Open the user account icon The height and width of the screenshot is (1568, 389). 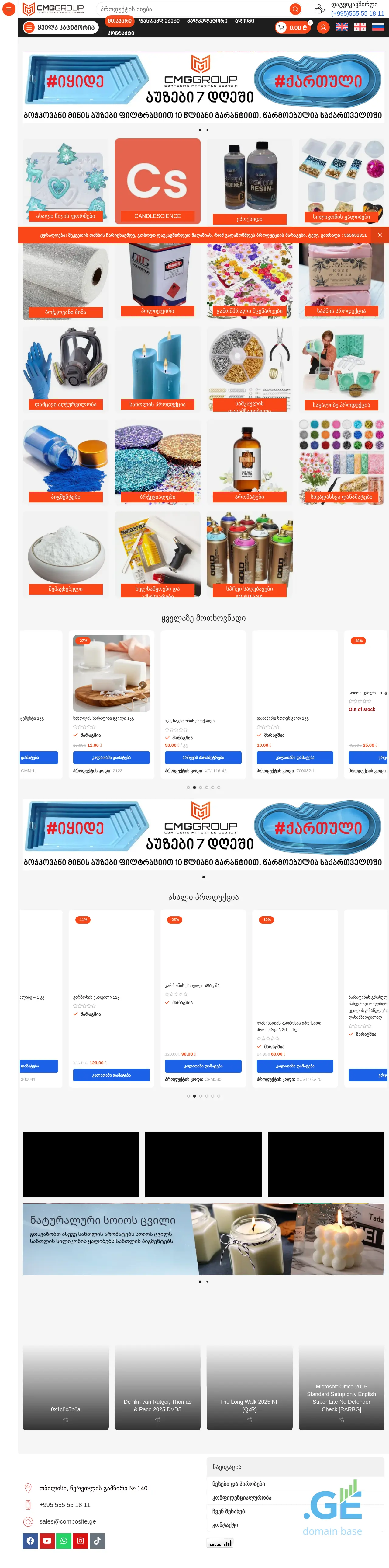[323, 27]
